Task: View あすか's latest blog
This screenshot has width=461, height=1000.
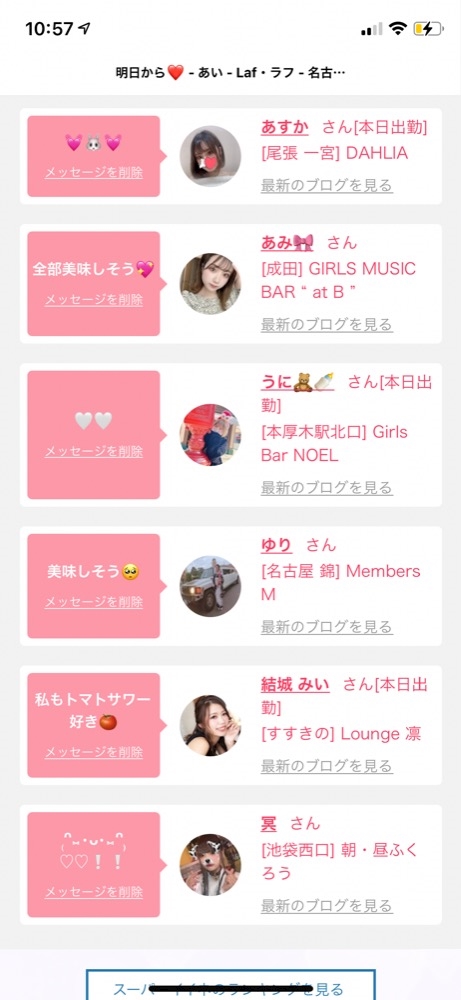Action: (326, 186)
